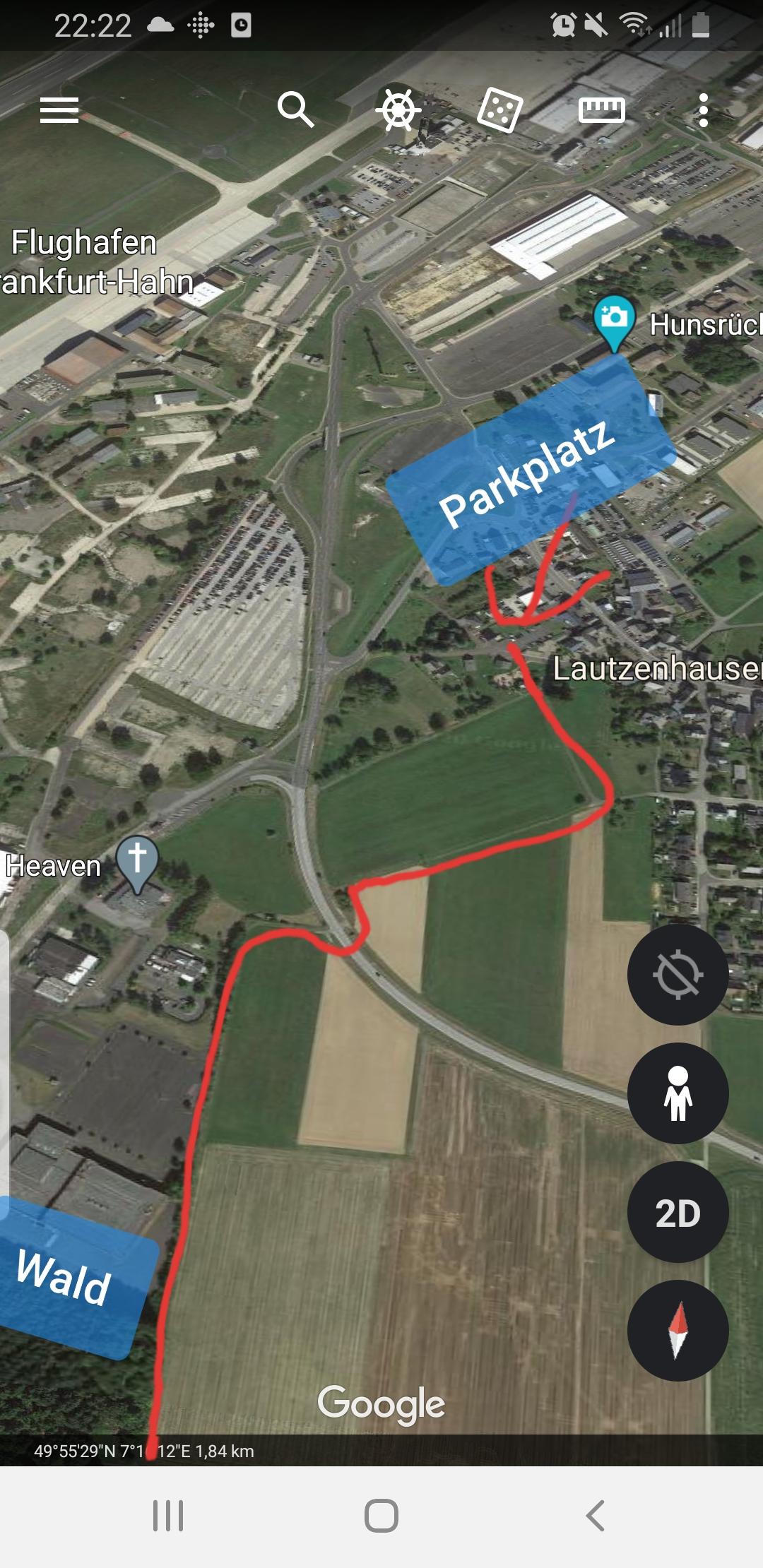Screen dimensions: 763x1568
Task: Switch the map to 2D view
Action: (678, 1212)
